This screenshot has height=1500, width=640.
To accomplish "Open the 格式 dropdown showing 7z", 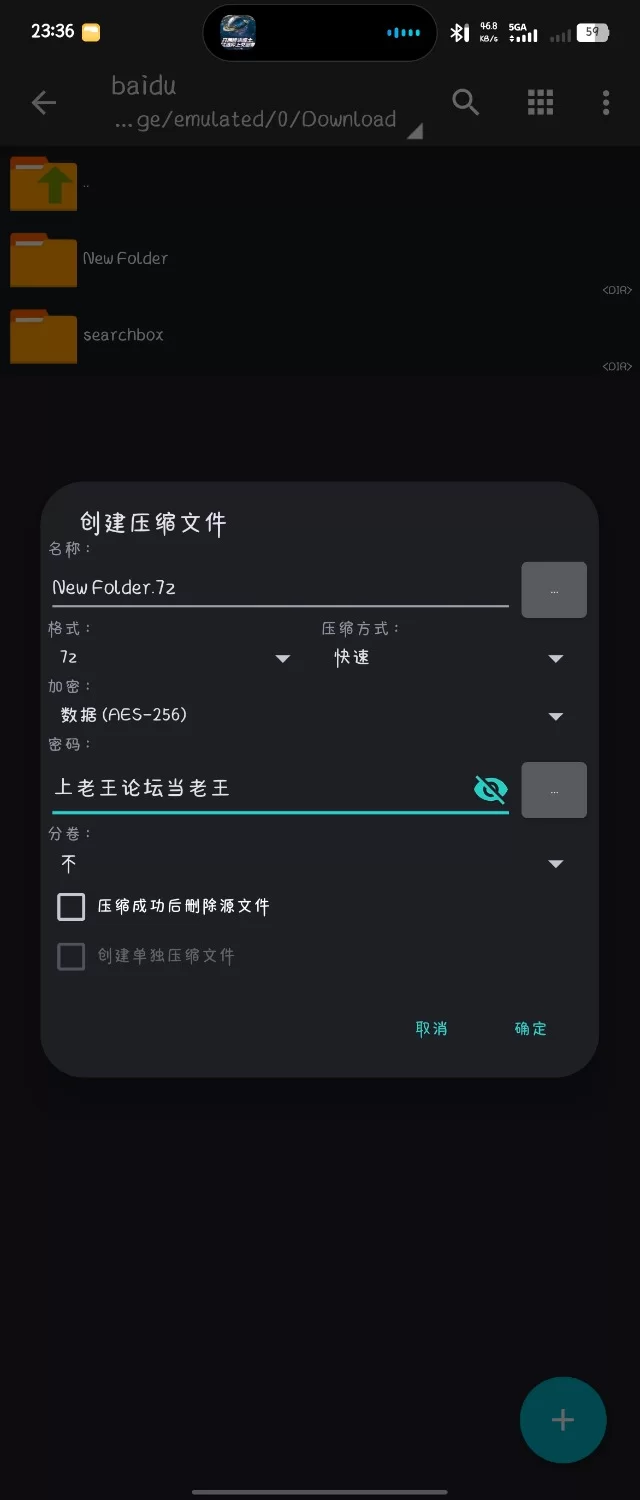I will click(x=174, y=658).
